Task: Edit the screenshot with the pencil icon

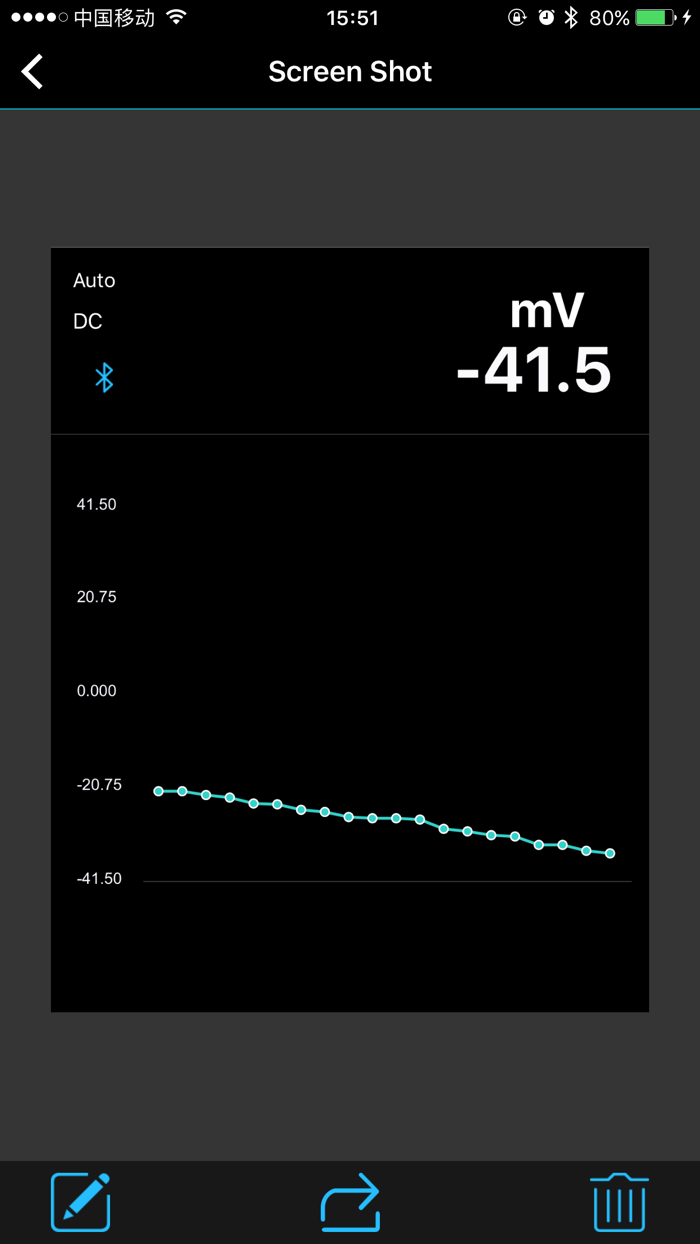Action: (81, 1202)
